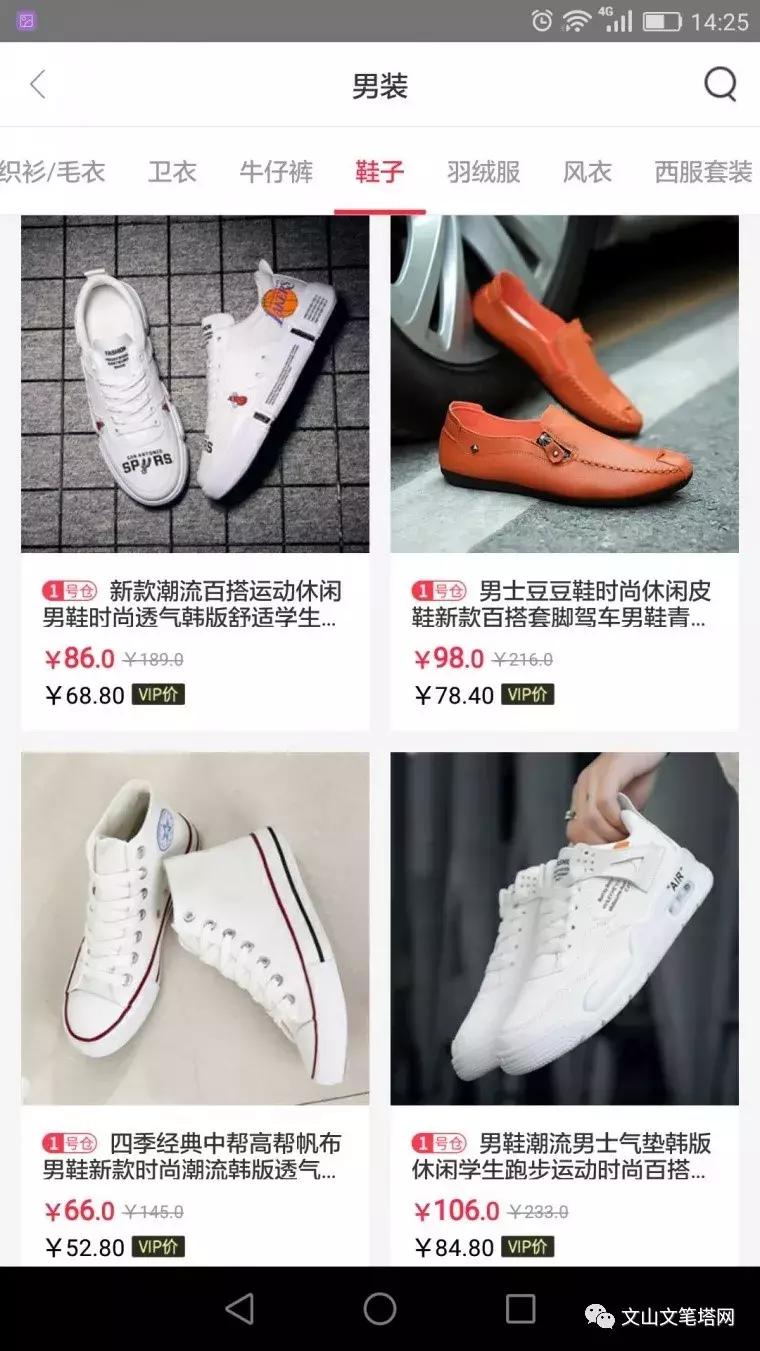The width and height of the screenshot is (760, 1351).
Task: Tap the currently selected 鞋子 shoes tab
Action: click(x=380, y=172)
